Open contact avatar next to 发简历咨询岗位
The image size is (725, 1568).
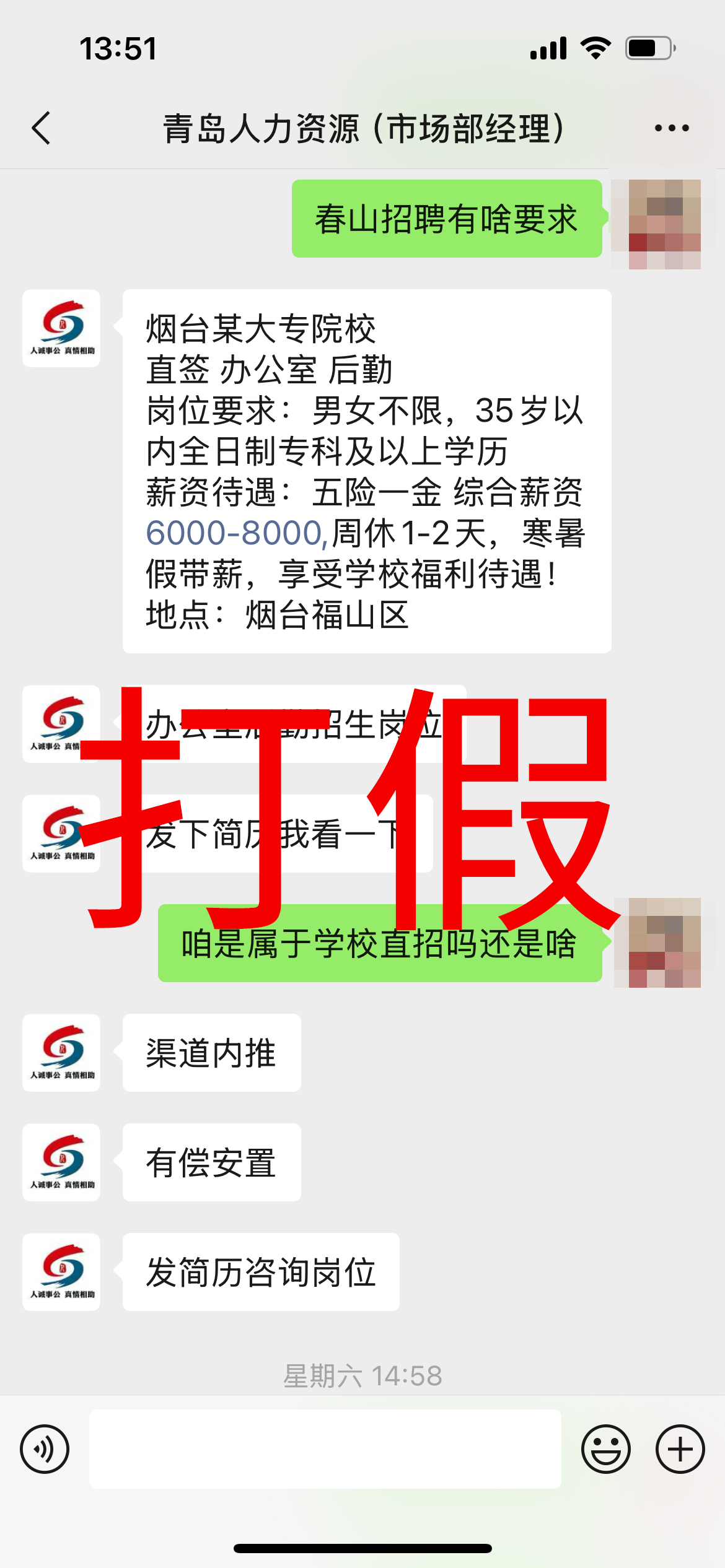(61, 1272)
